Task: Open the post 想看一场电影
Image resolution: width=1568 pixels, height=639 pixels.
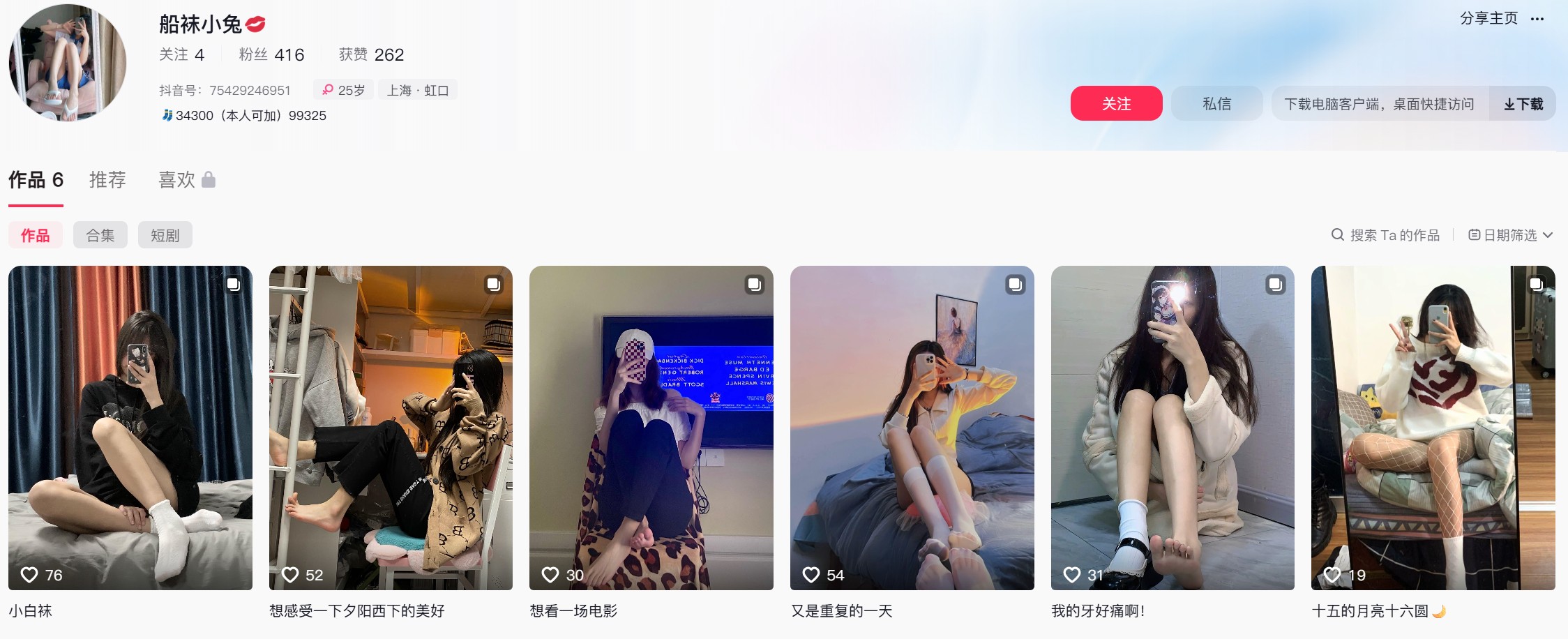Action: [x=651, y=428]
